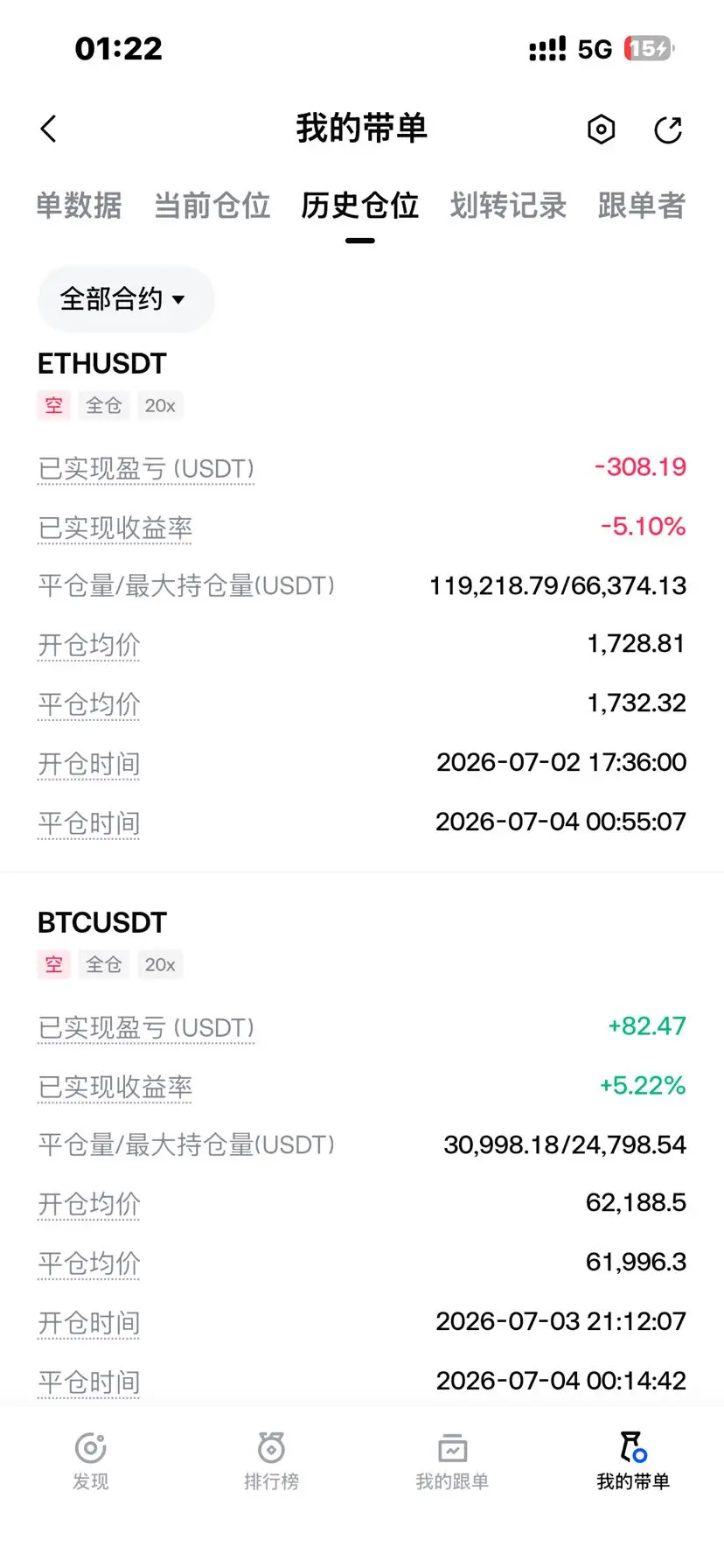This screenshot has width=724, height=1568.
Task: Tap ETHUSDT 已实现盈亏 (USDT) label for explanation
Action: pos(146,469)
